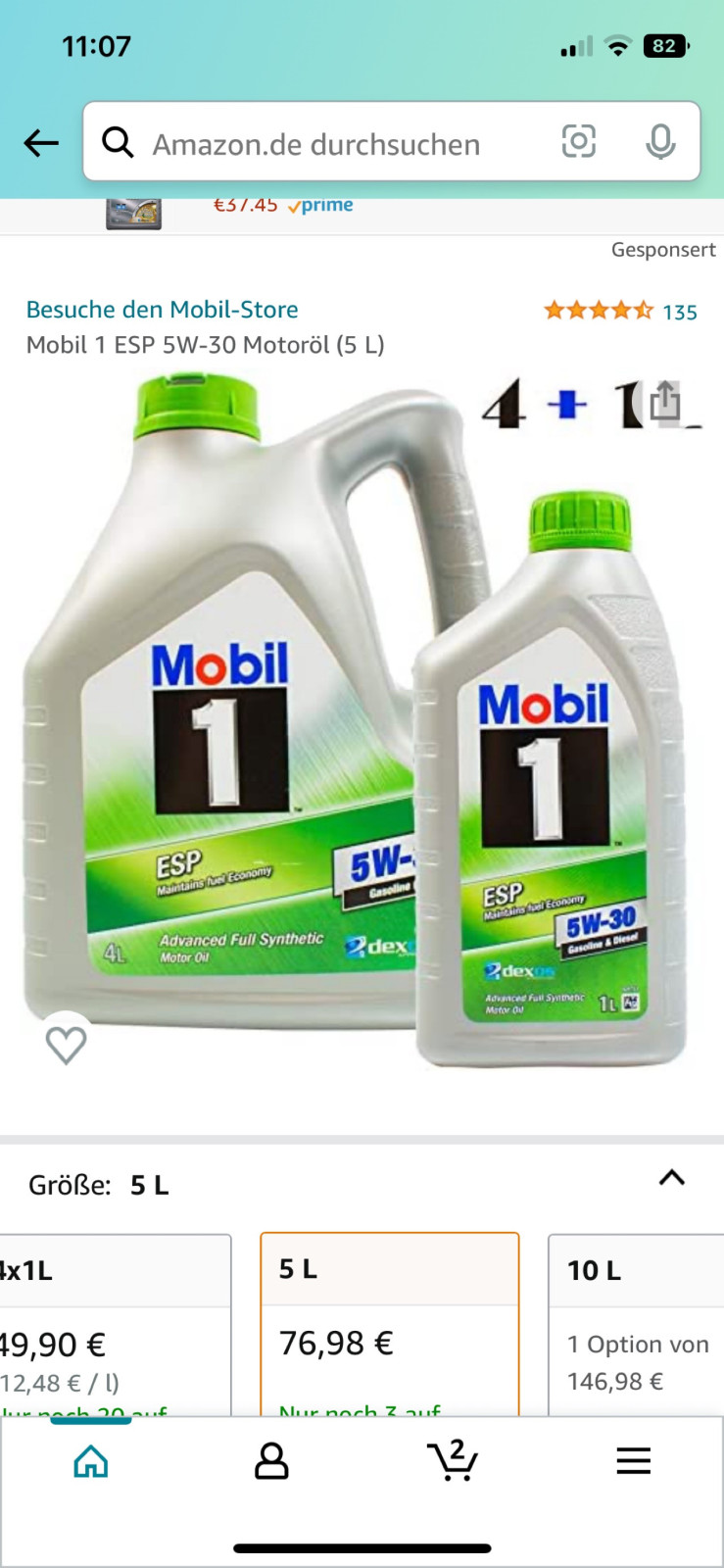Open the 135 star ratings
Image resolution: width=724 pixels, height=1568 pixels.
click(620, 312)
